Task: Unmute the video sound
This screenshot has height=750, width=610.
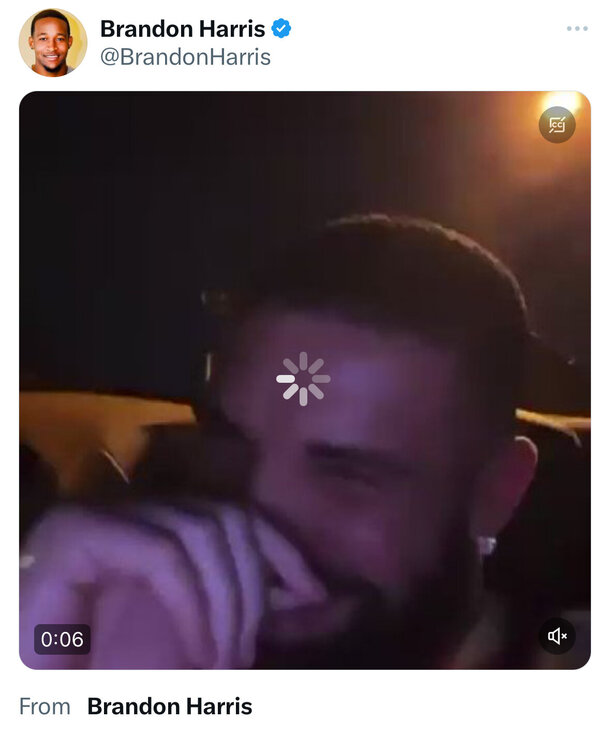Action: pos(557,636)
